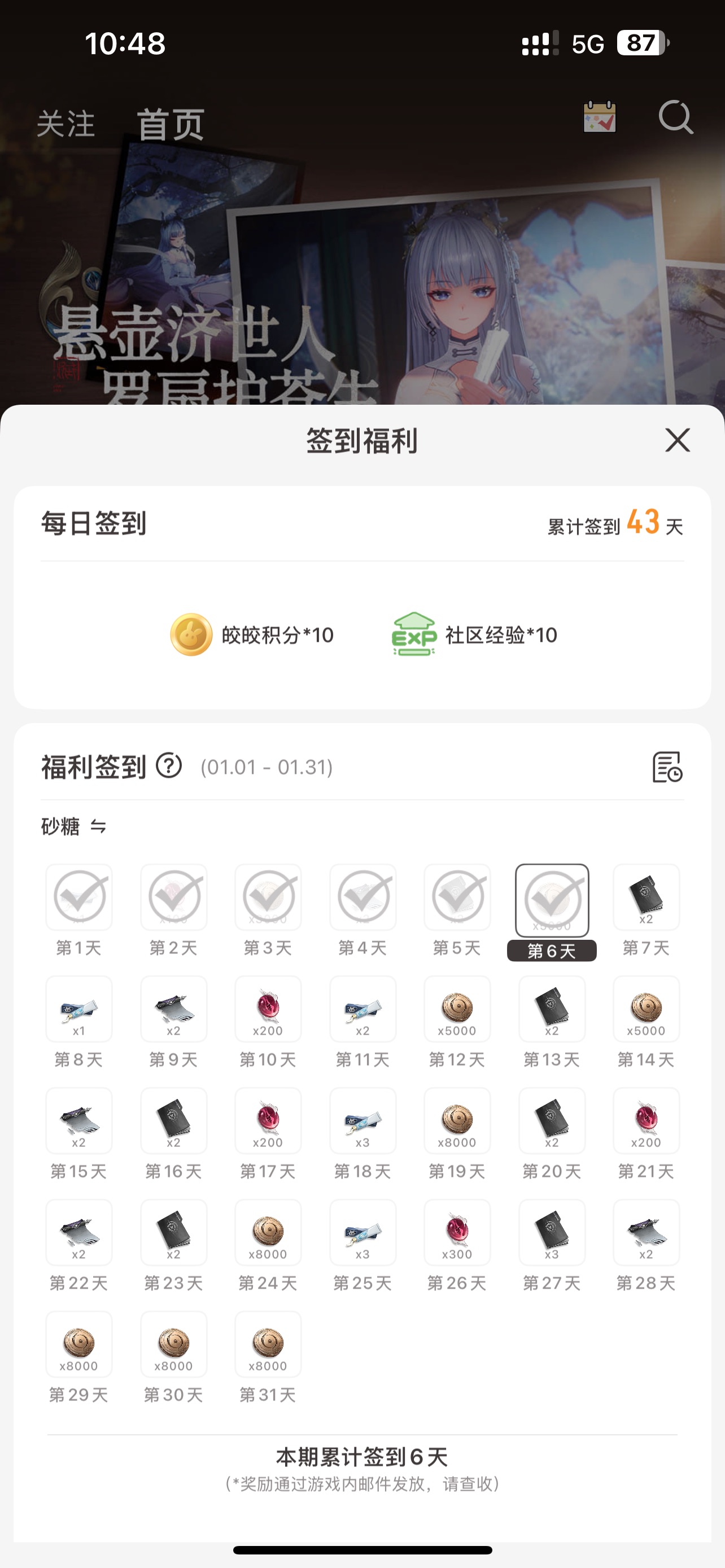Image resolution: width=725 pixels, height=1568 pixels.
Task: Open the search magnifier
Action: click(x=676, y=117)
